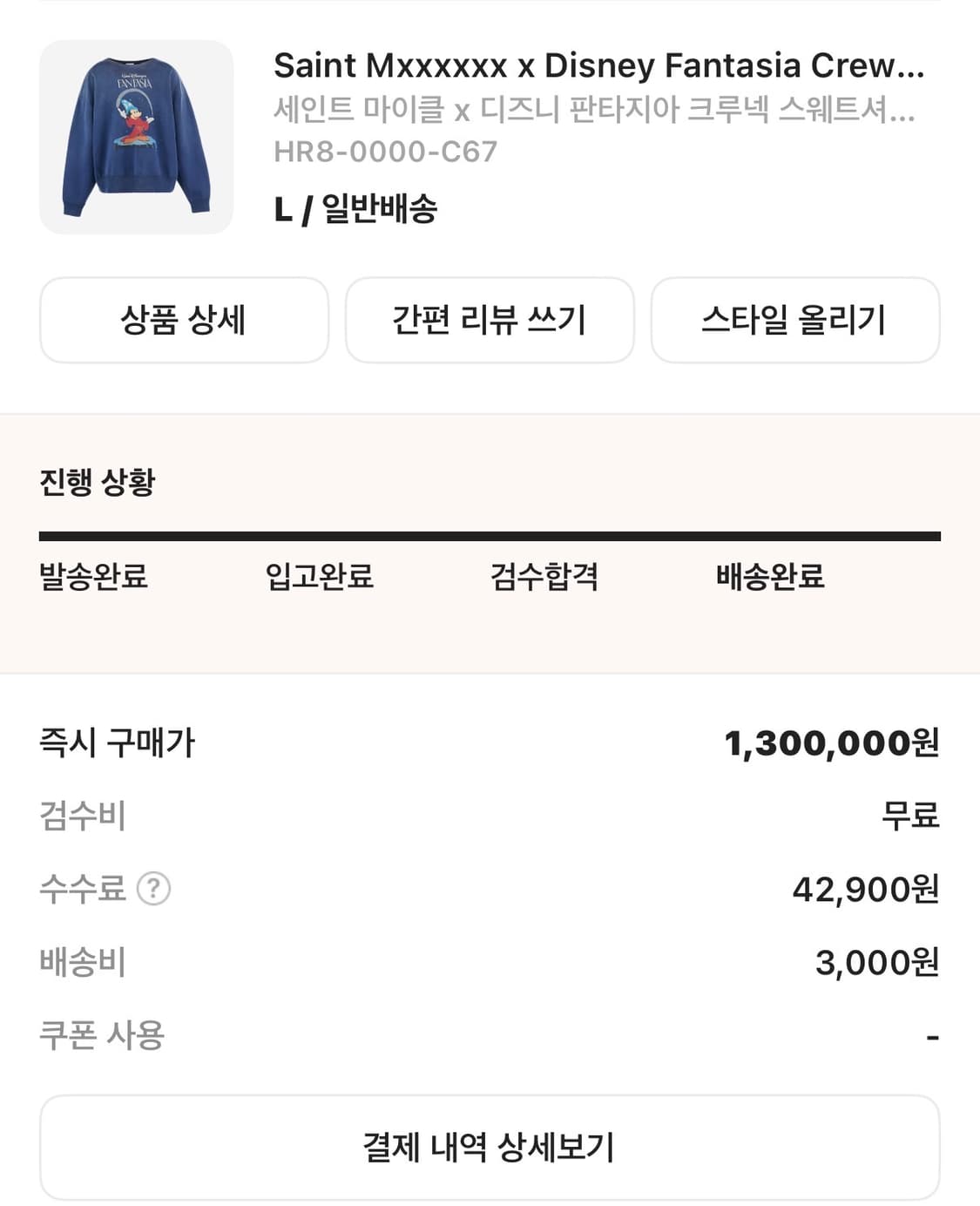Screen dimensions: 980x1206
Task: Select the 발송완료 progress step
Action: point(90,578)
